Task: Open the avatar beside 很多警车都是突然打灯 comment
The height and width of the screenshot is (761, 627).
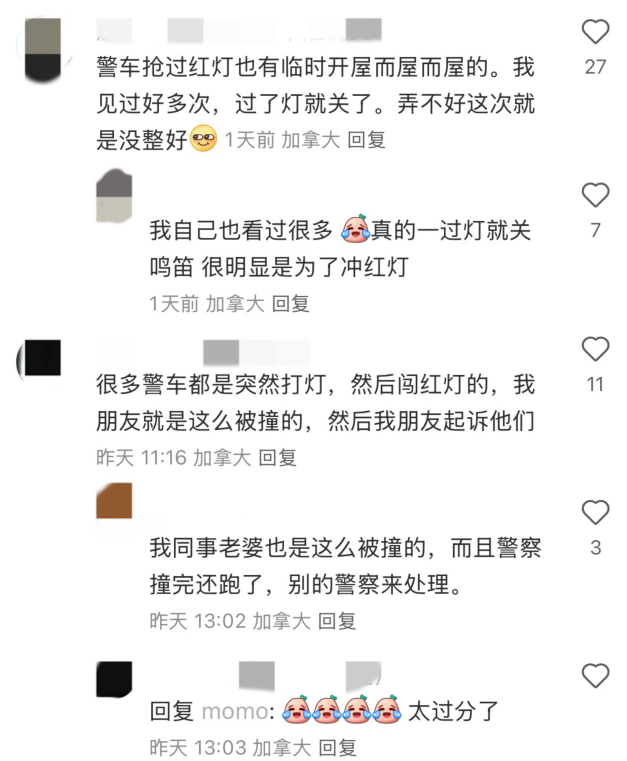Action: 41,360
